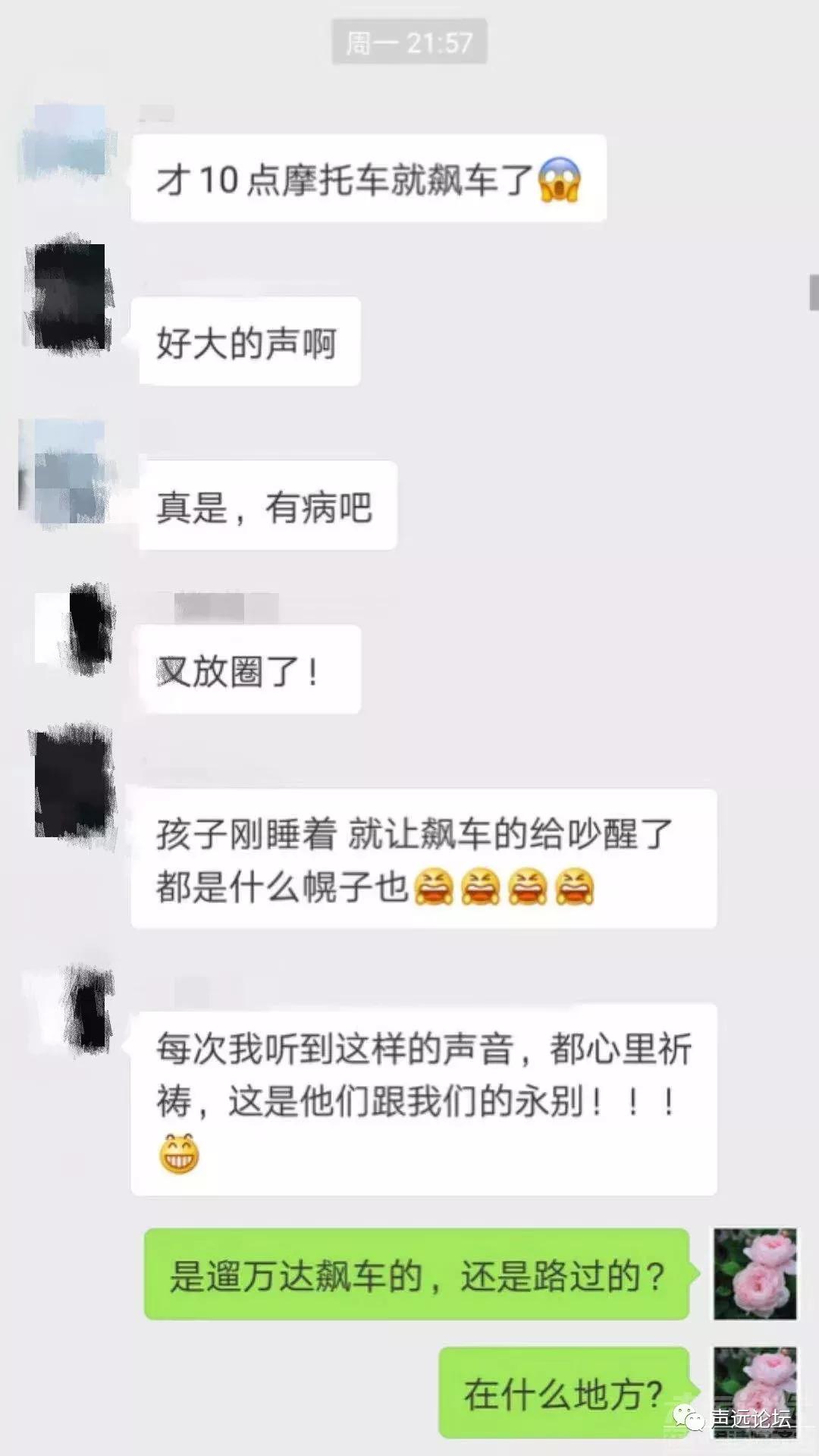819x1456 pixels.
Task: Open rose avatar beside '是遛万达飙车的' message
Action: [x=755, y=1273]
